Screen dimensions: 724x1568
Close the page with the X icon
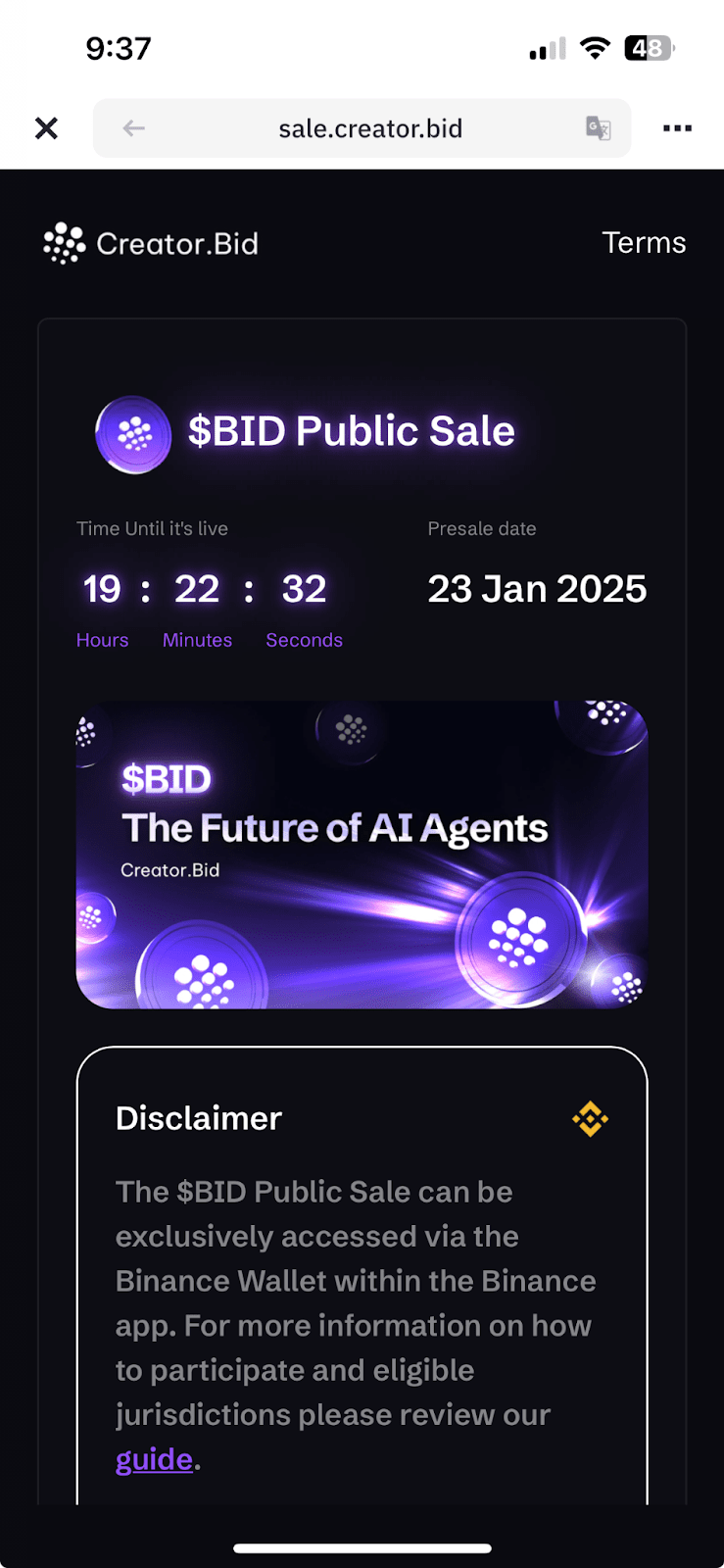point(45,127)
